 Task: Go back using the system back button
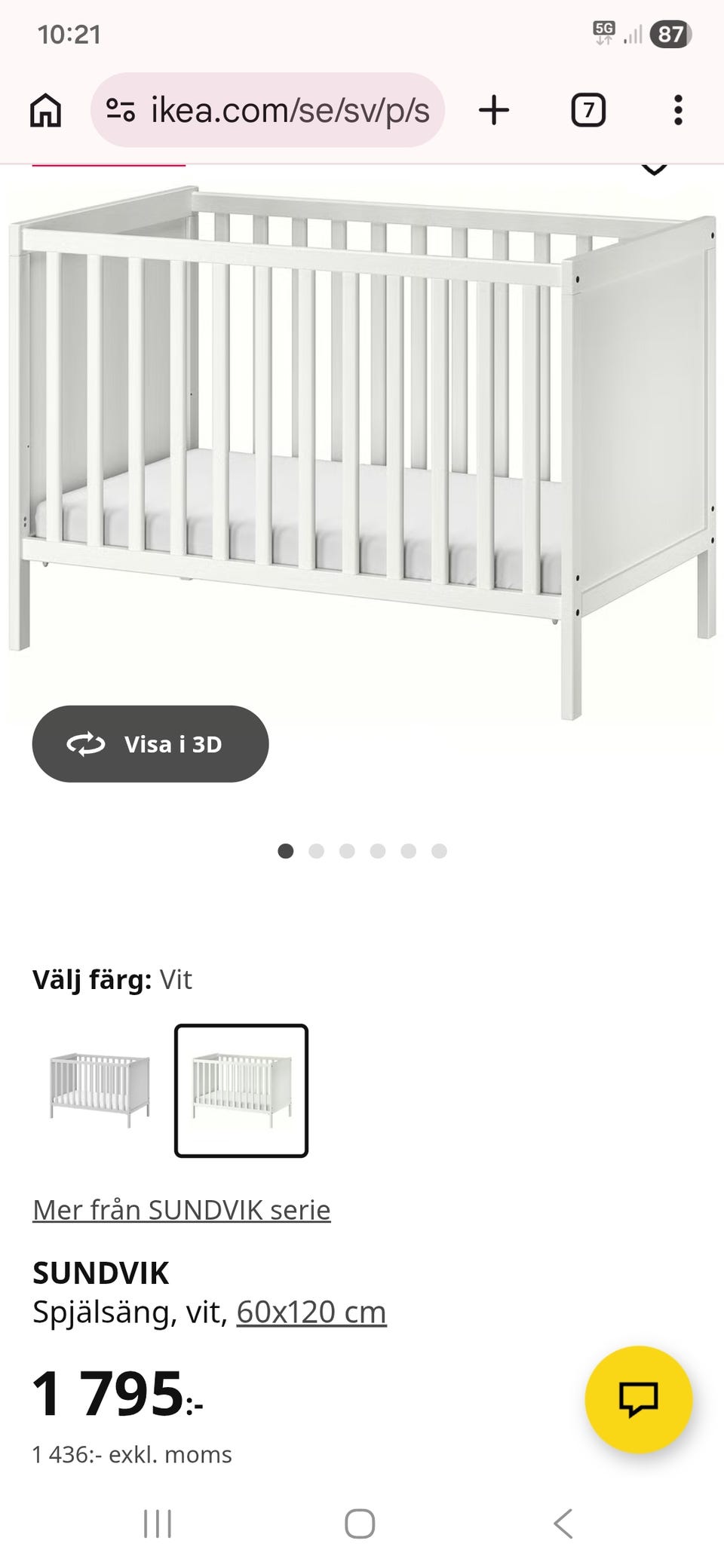tap(563, 1524)
